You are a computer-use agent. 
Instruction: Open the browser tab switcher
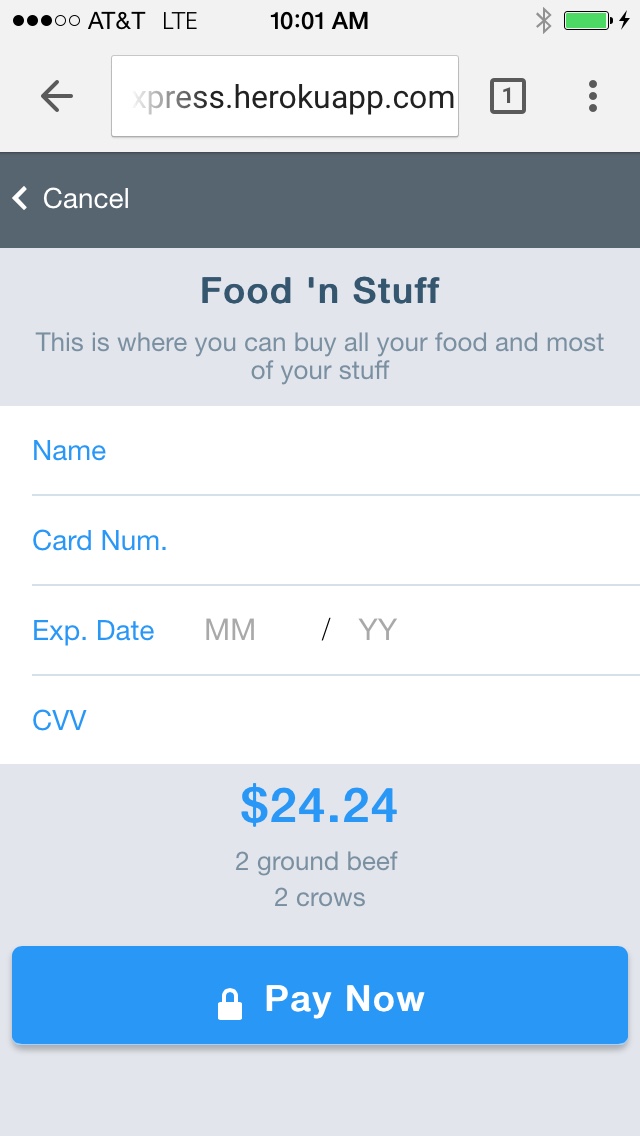[x=507, y=96]
